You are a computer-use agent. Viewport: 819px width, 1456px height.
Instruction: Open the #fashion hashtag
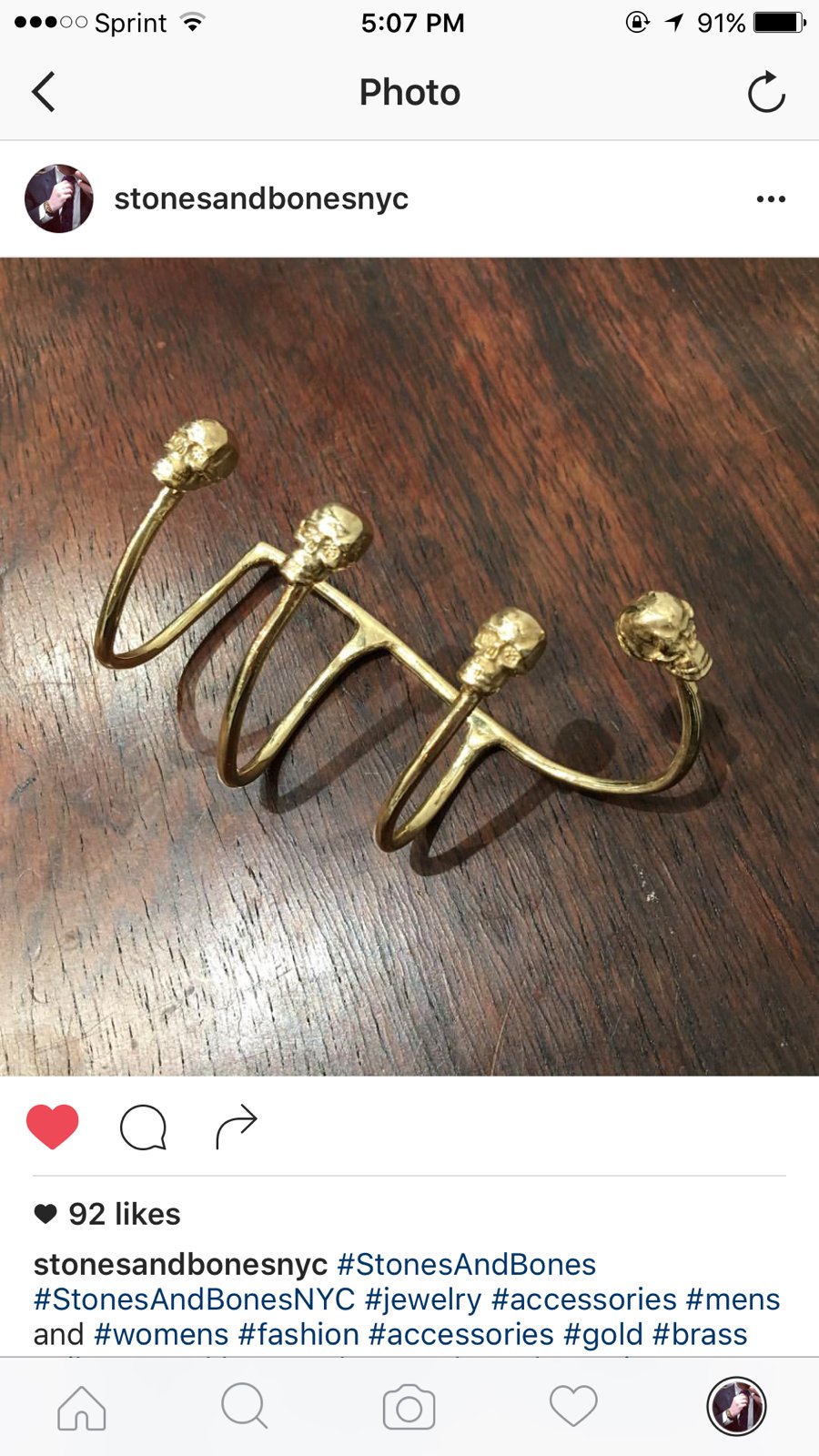(x=298, y=1334)
